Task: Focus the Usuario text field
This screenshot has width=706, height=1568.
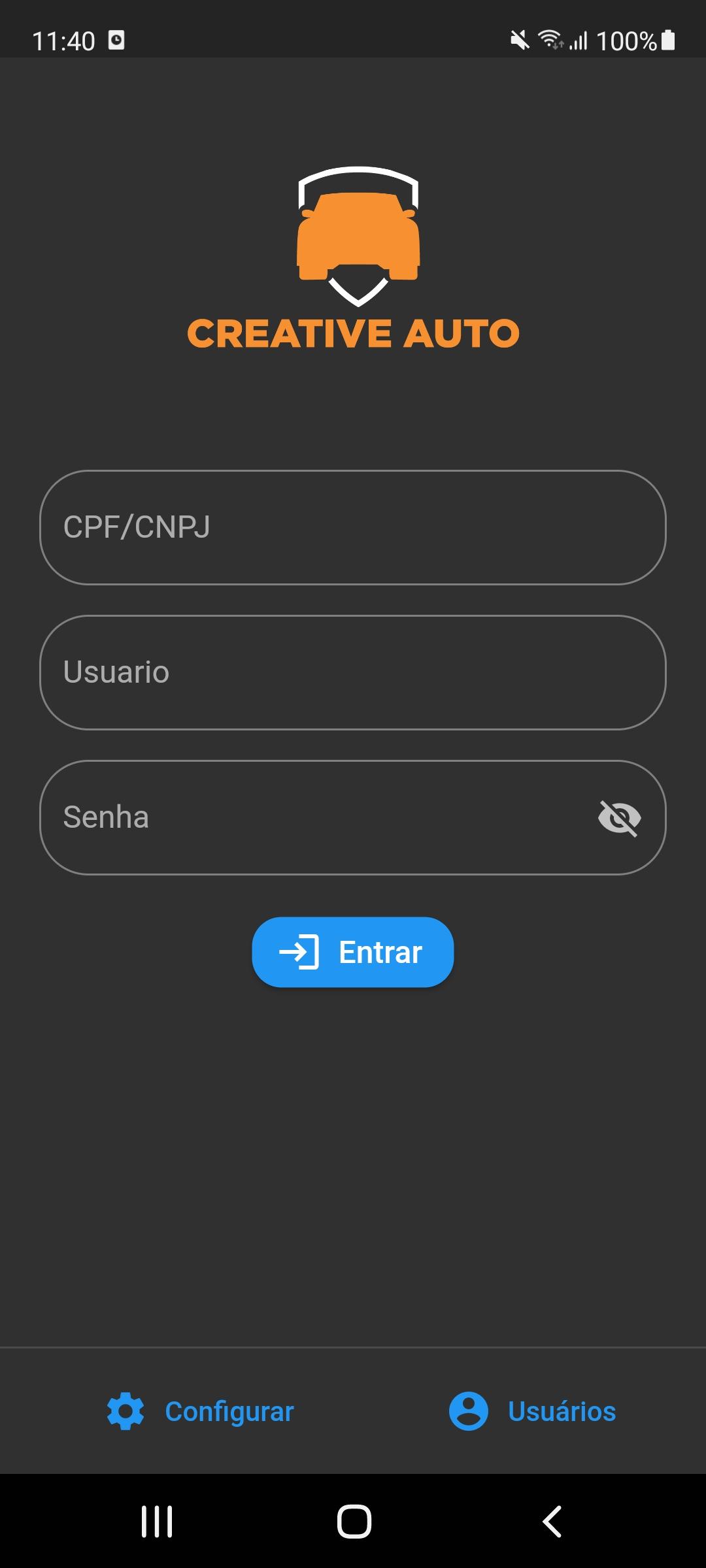Action: [x=353, y=672]
